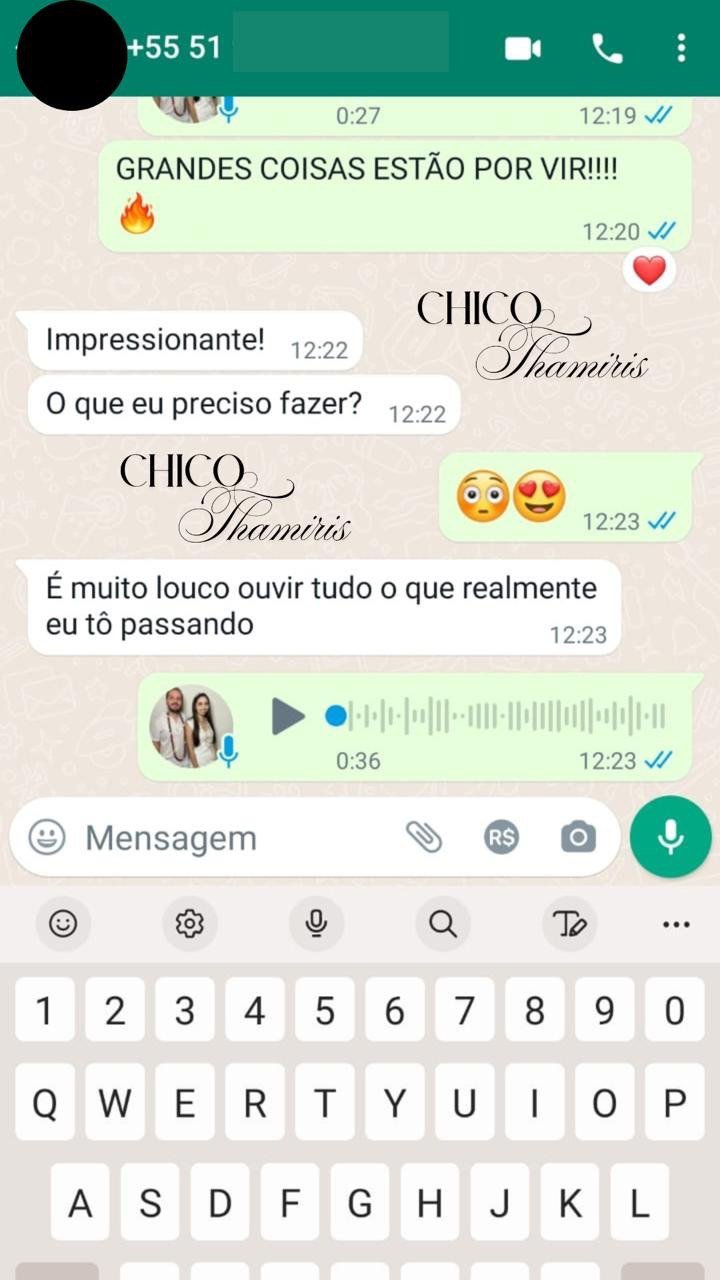
Task: Open the camera from the message bar
Action: 578,837
